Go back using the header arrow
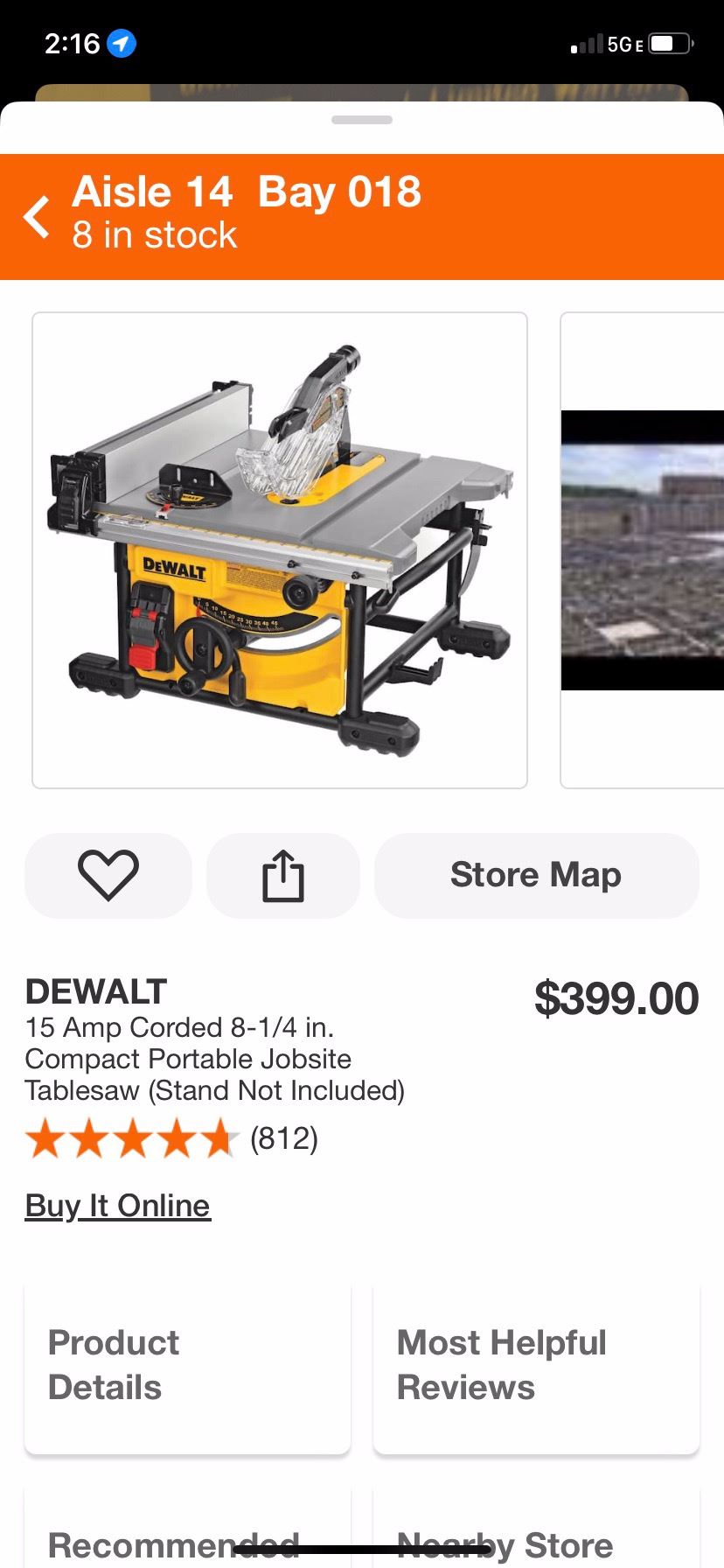724x1568 pixels. [38, 217]
